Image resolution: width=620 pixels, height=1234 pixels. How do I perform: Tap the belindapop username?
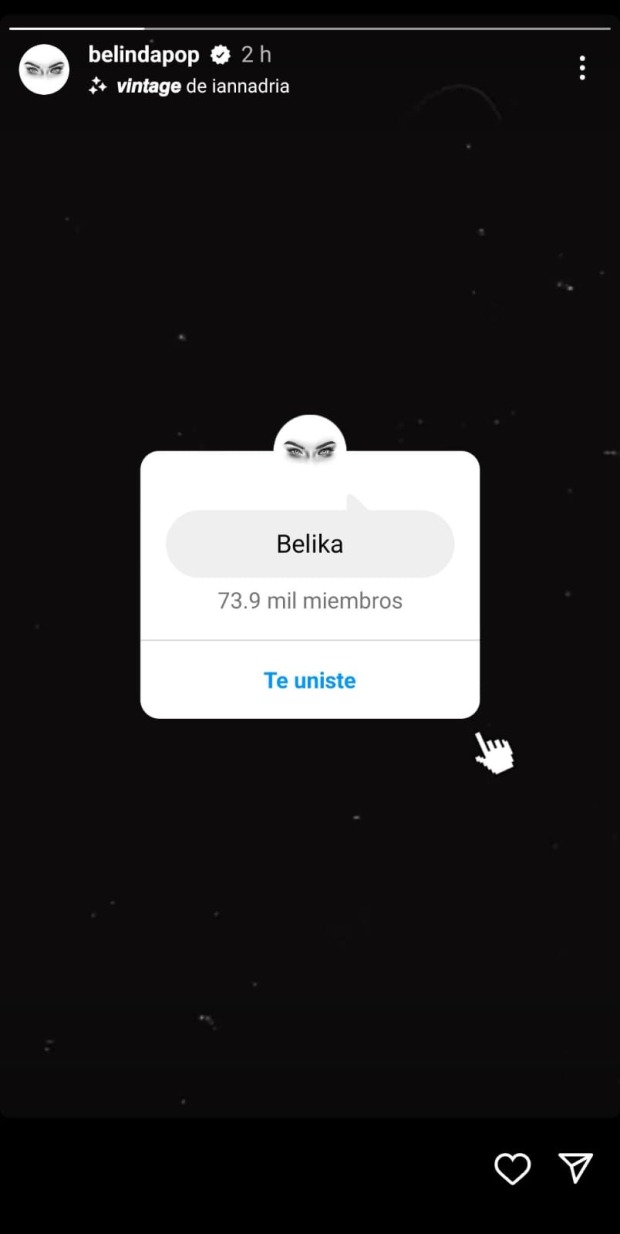[x=144, y=54]
